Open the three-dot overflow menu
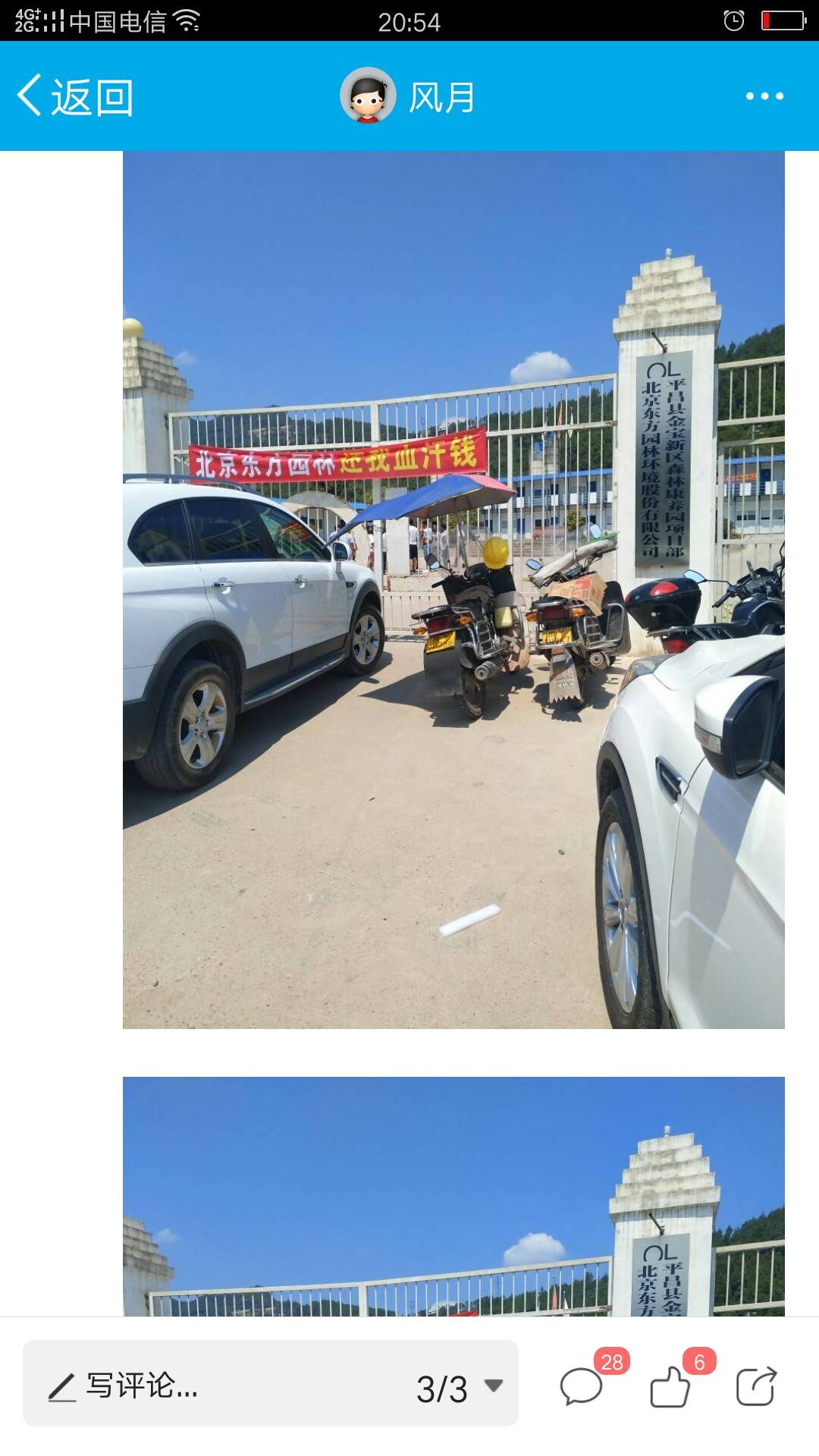 coord(764,96)
